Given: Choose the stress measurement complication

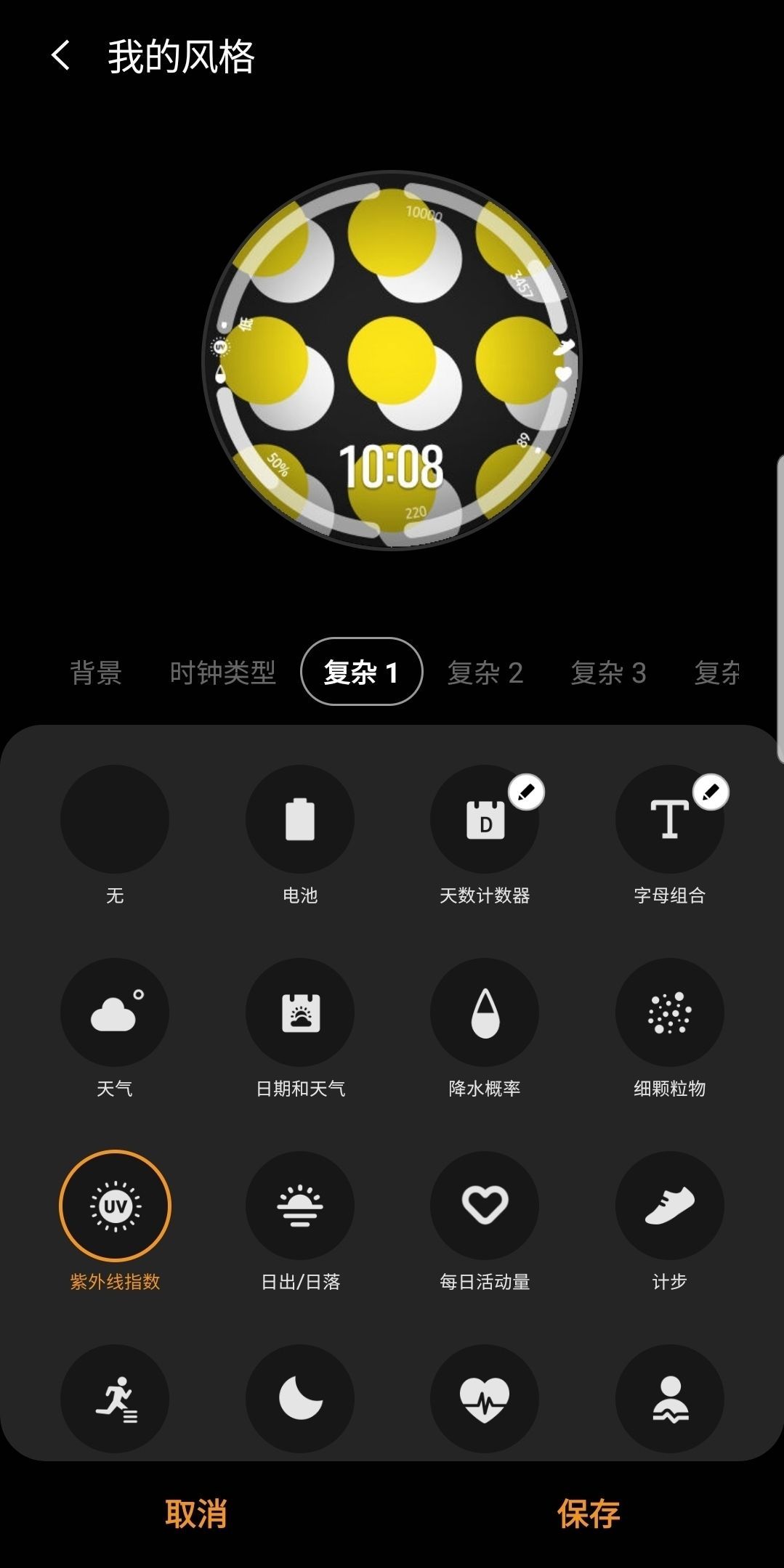Looking at the screenshot, I should click(x=669, y=1398).
